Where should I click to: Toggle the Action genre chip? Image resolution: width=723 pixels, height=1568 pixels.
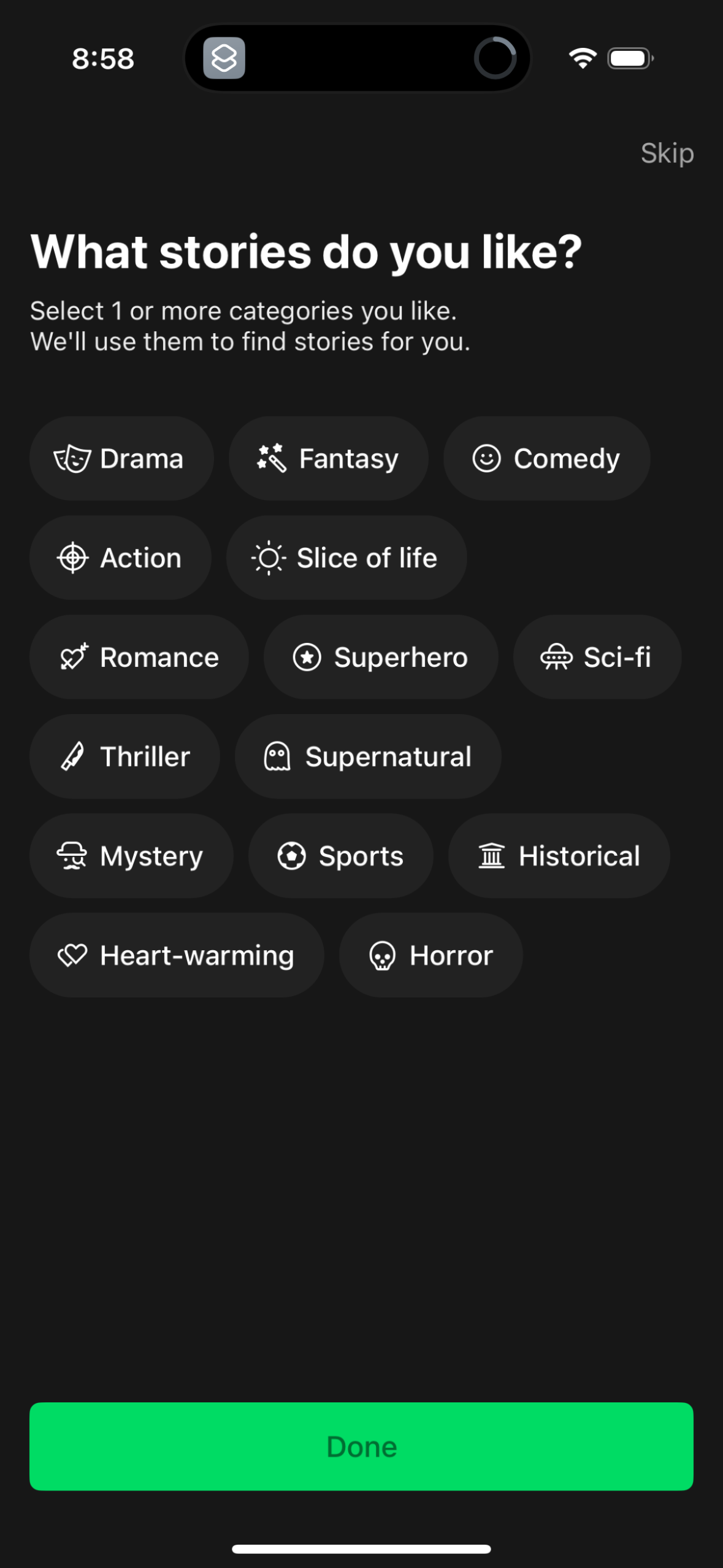pyautogui.click(x=120, y=557)
